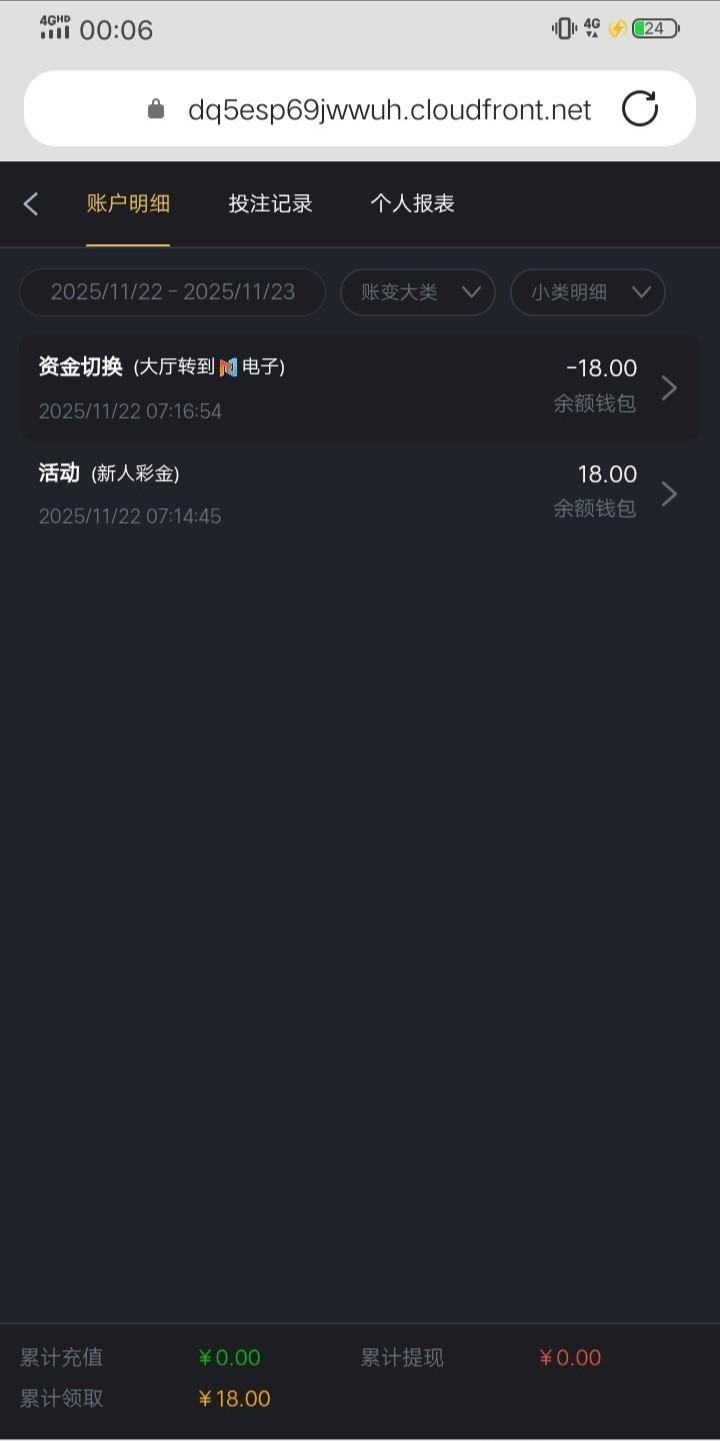Open the 活动 新人彩金 18.00 record
The width and height of the screenshot is (720, 1441).
click(x=360, y=494)
